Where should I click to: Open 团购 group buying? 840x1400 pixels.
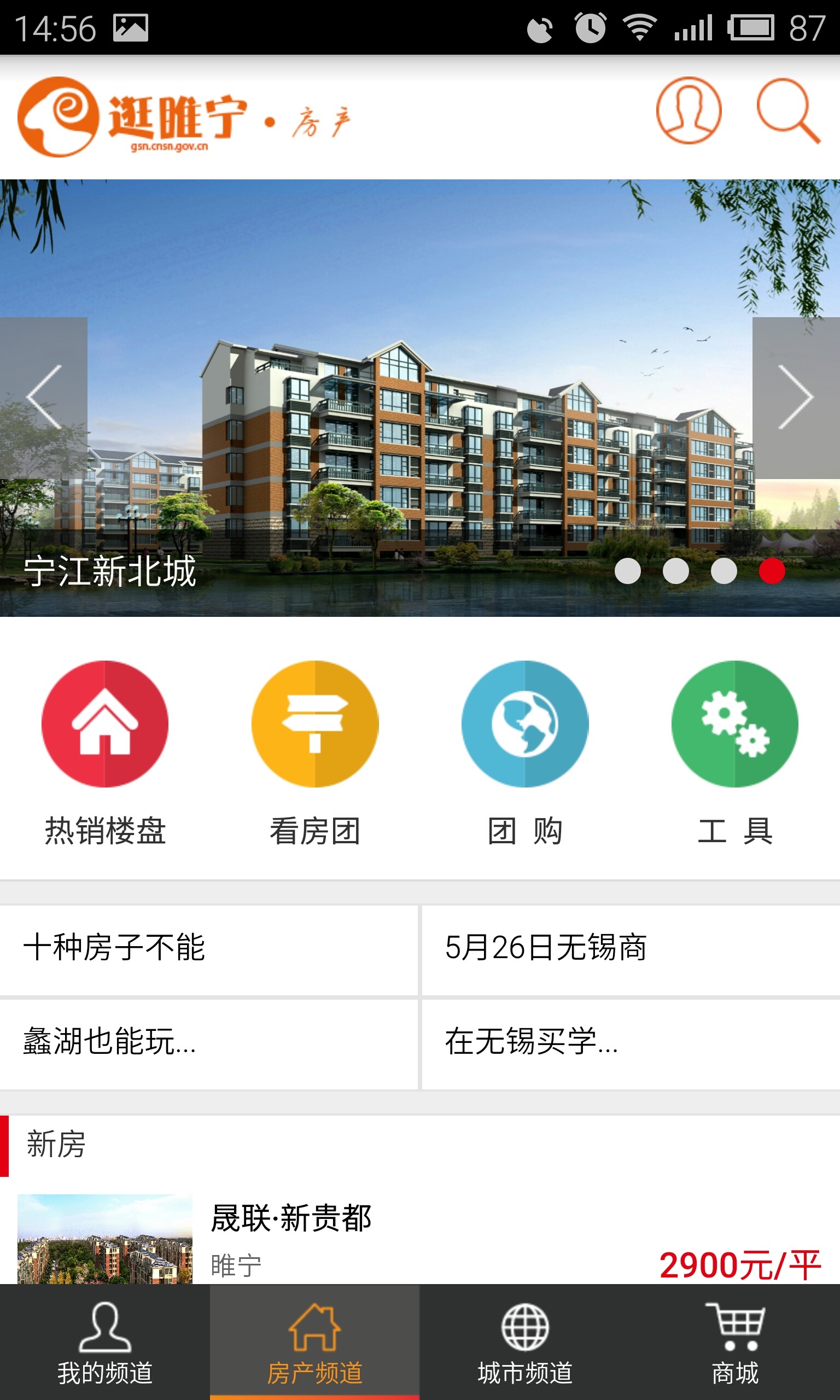pyautogui.click(x=524, y=724)
